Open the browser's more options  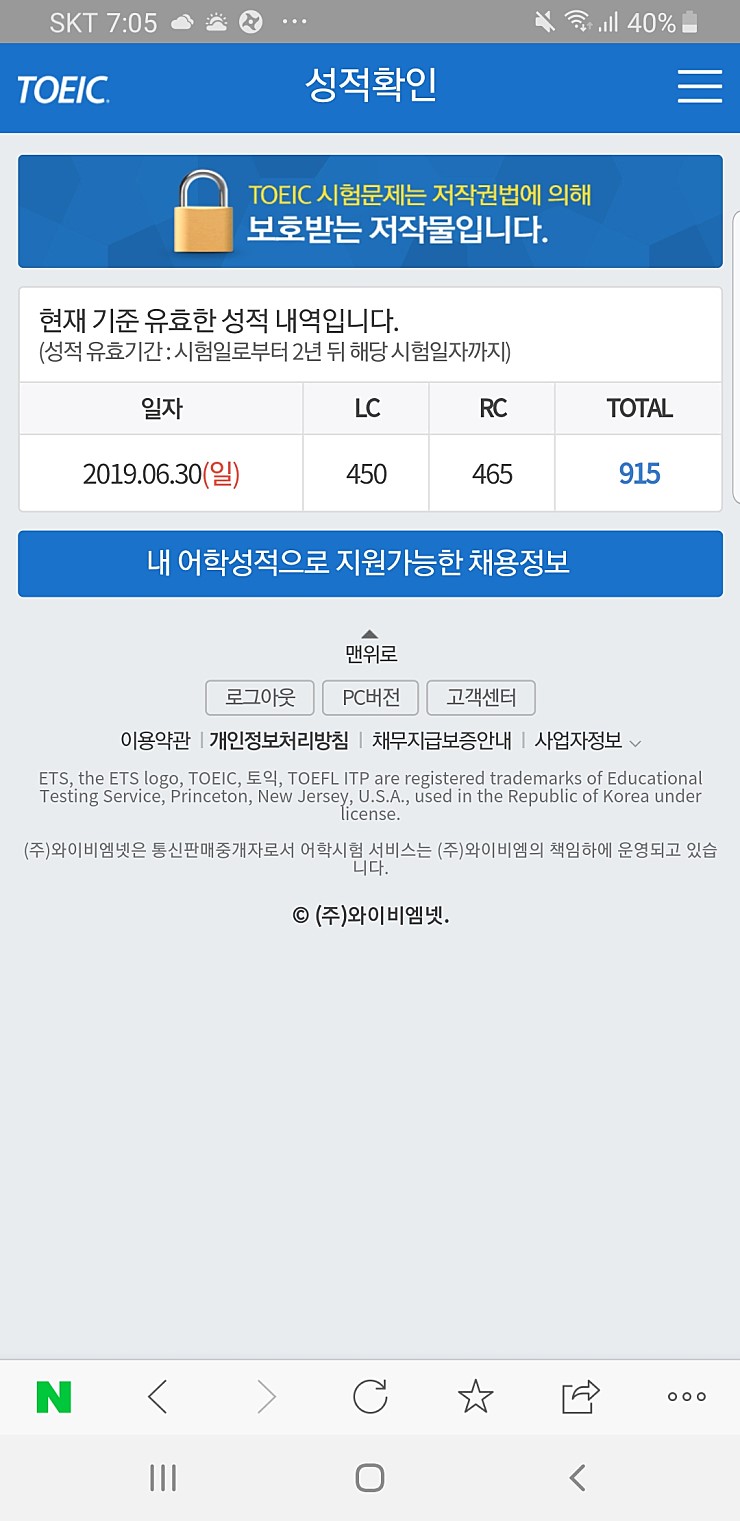point(686,1396)
